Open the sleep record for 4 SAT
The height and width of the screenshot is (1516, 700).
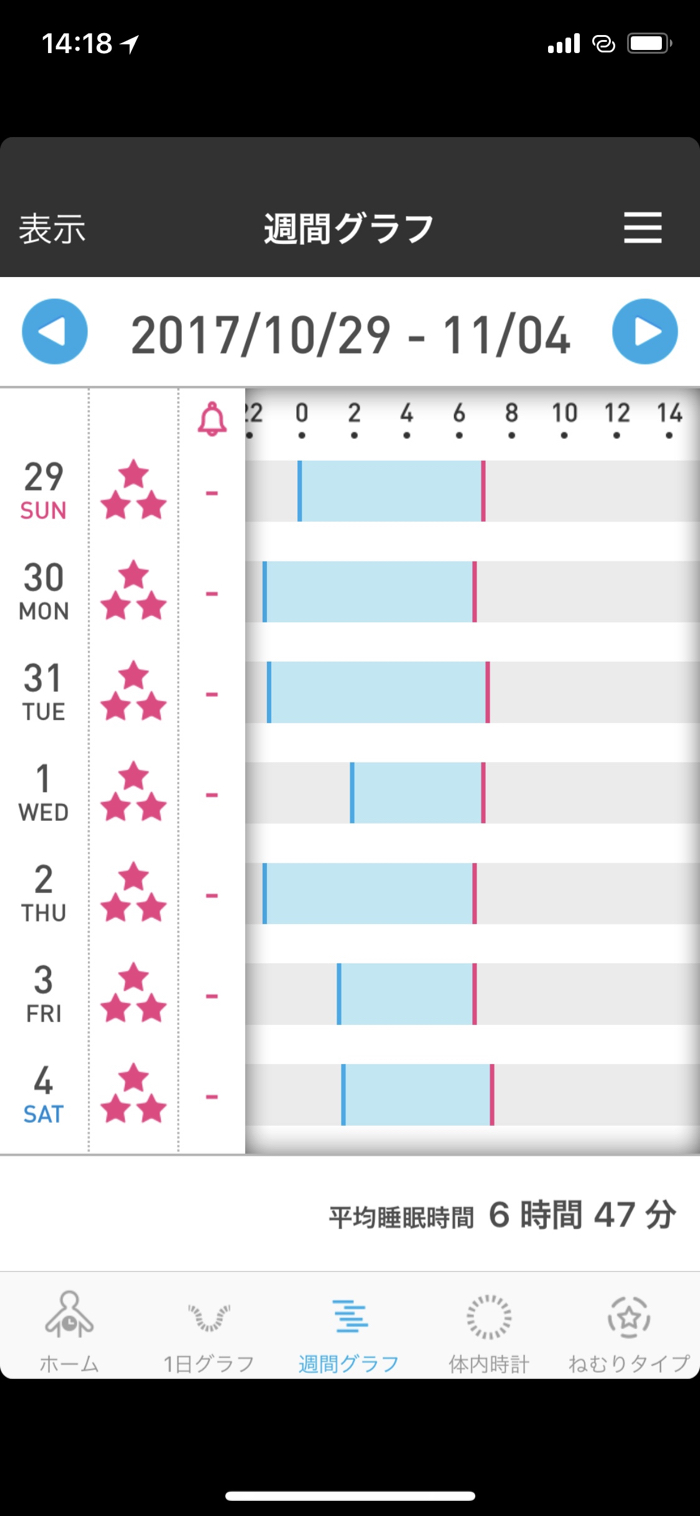click(350, 1095)
